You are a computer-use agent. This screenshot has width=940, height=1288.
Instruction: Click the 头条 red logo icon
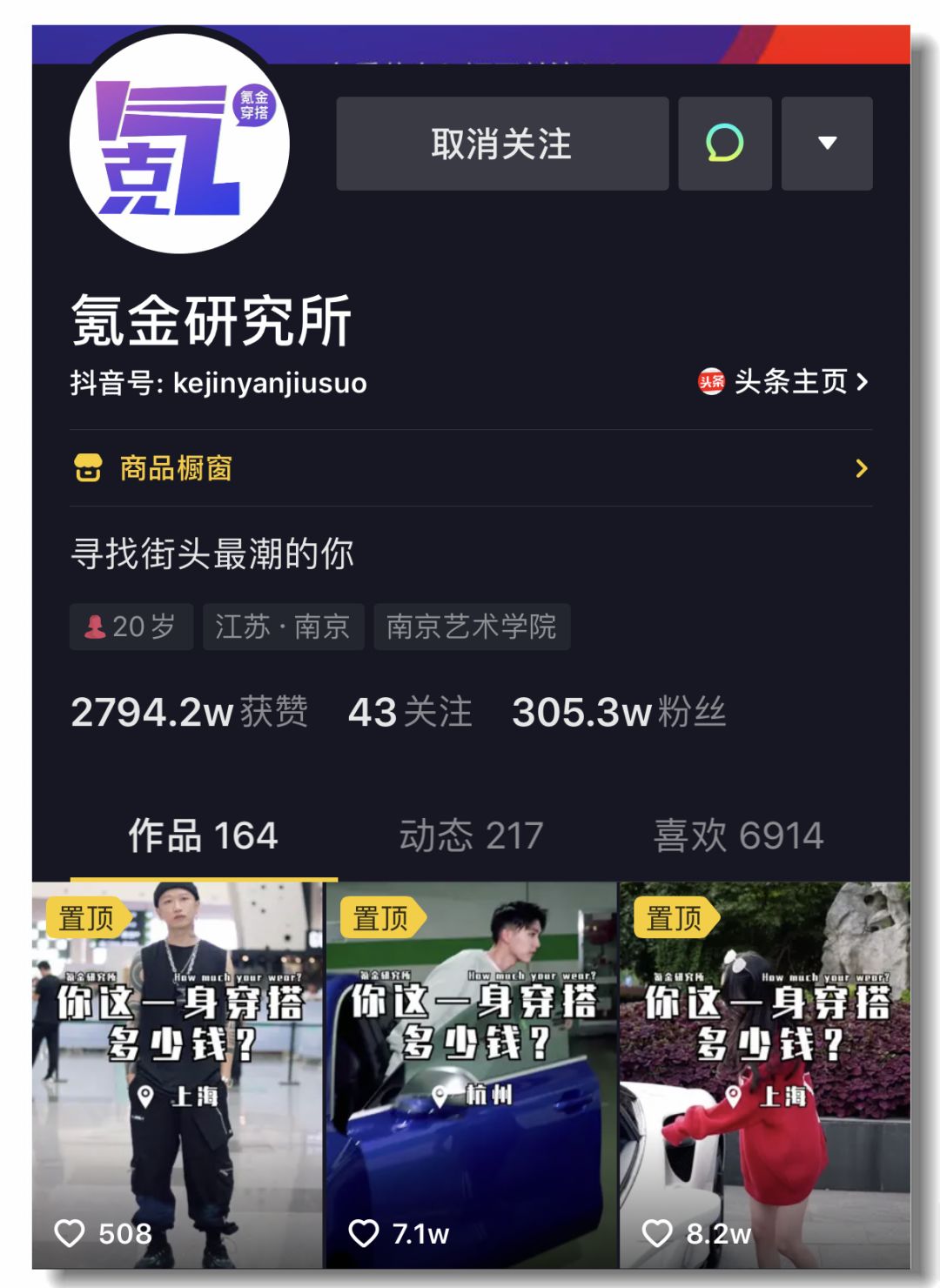712,381
